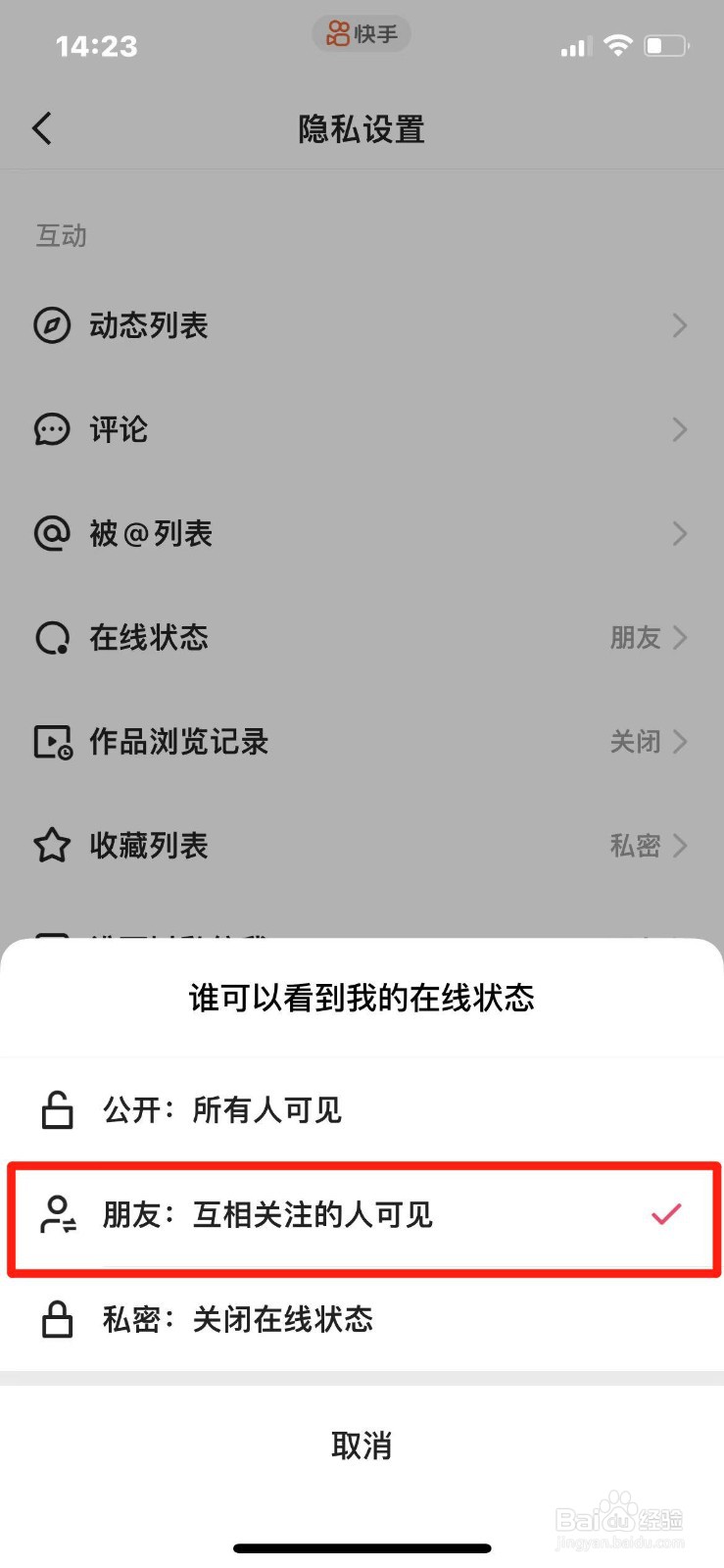Open 被@列表 settings row

362,533
